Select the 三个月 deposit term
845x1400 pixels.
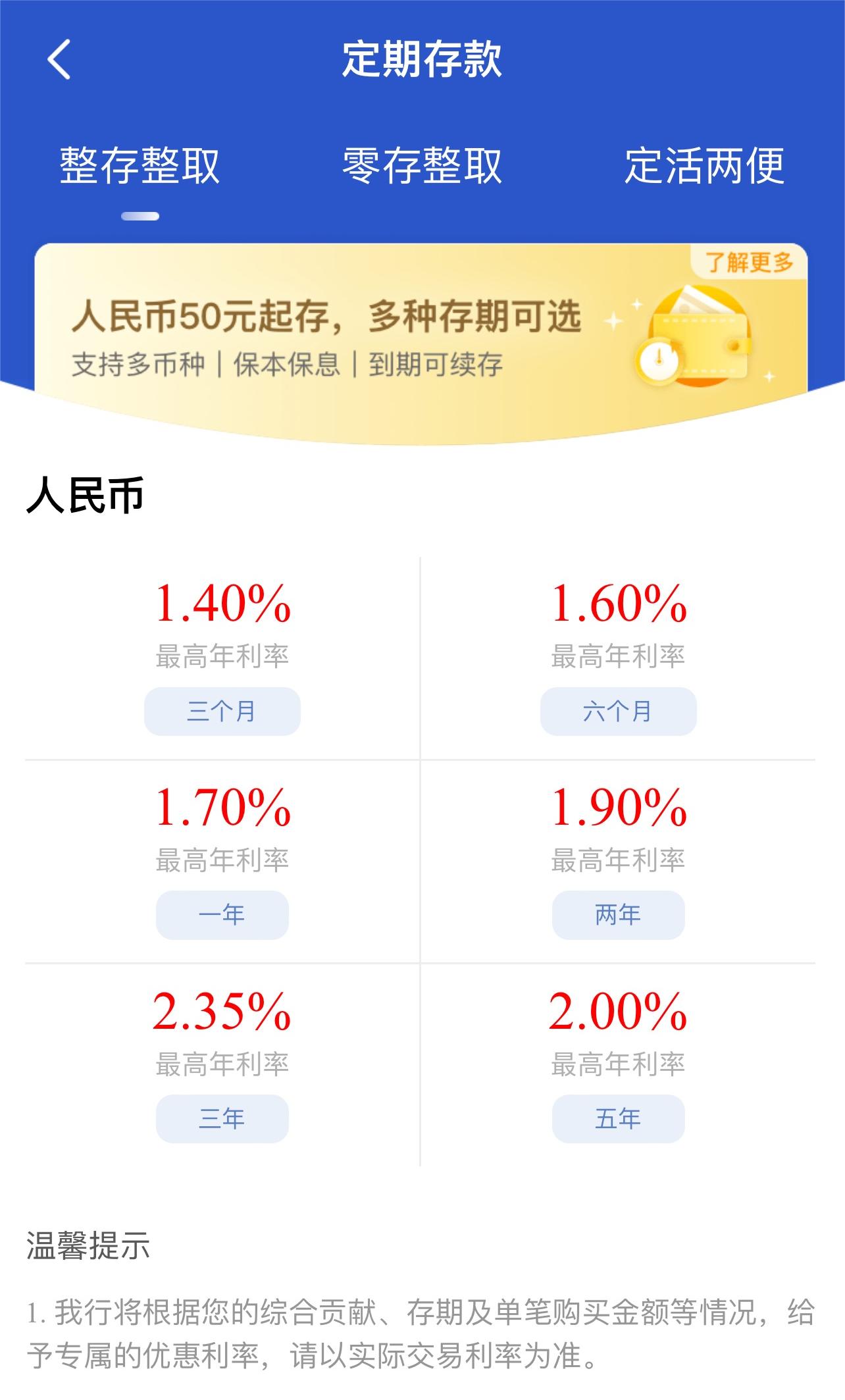(222, 711)
